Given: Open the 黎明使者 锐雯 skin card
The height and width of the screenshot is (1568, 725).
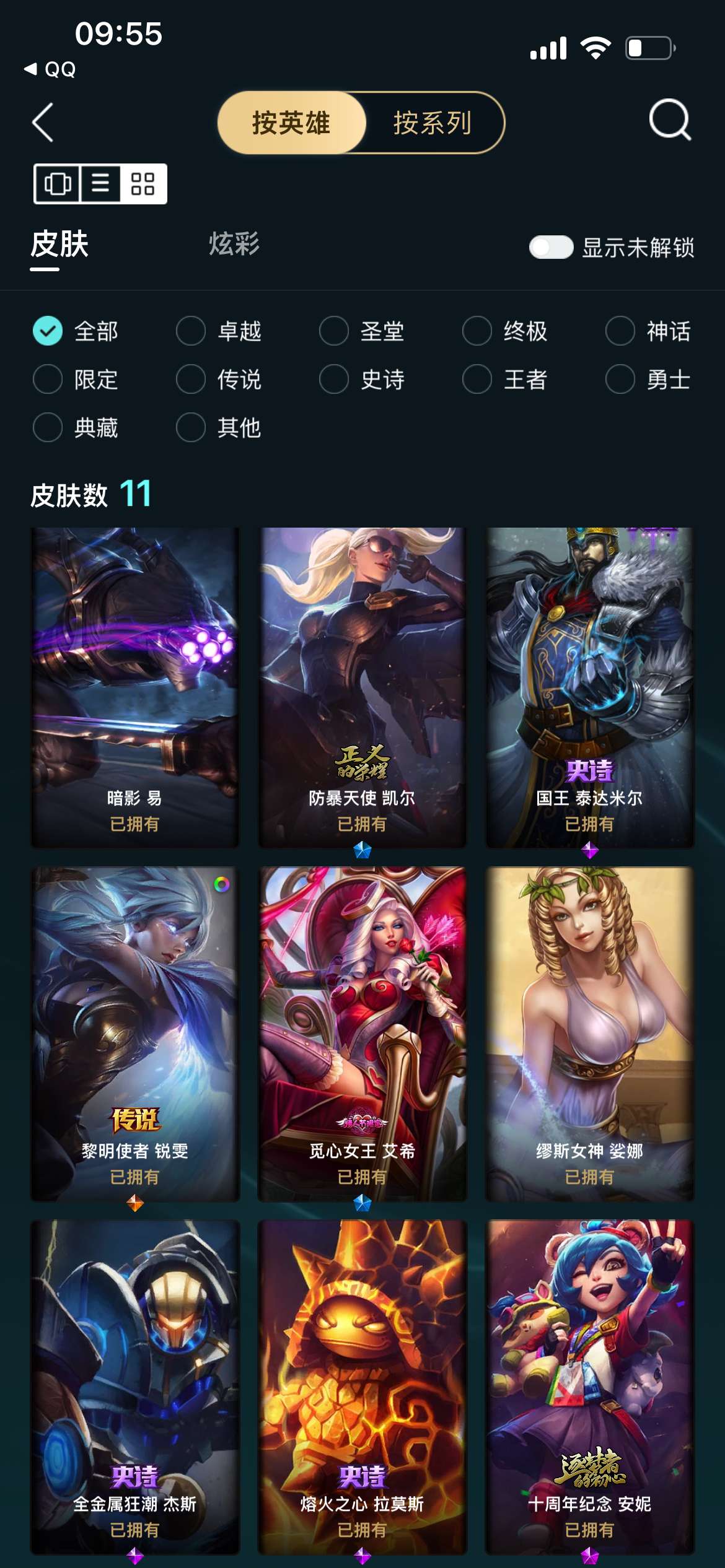Looking at the screenshot, I should point(134,1034).
